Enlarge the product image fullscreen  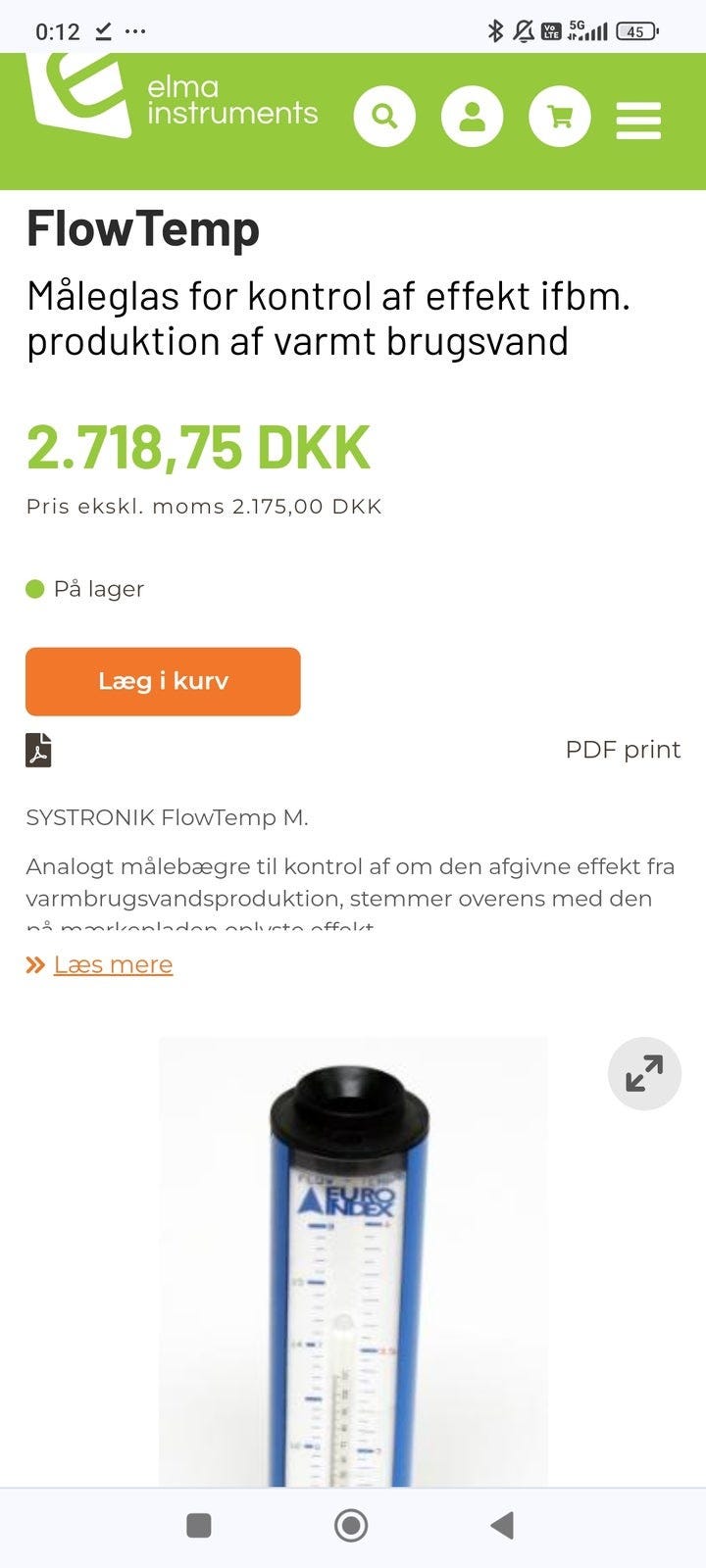[x=644, y=1073]
